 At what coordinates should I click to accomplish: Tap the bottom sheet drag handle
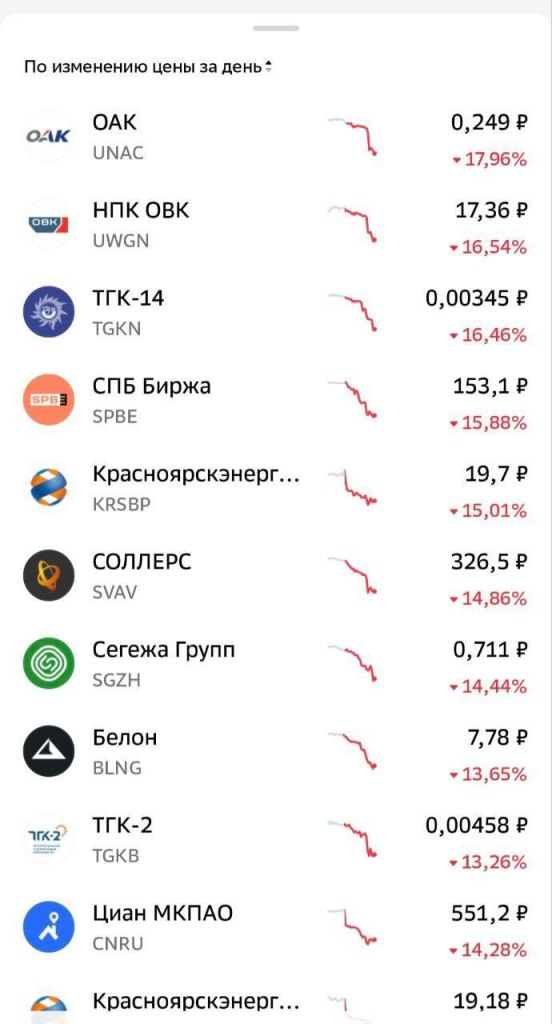[x=276, y=28]
